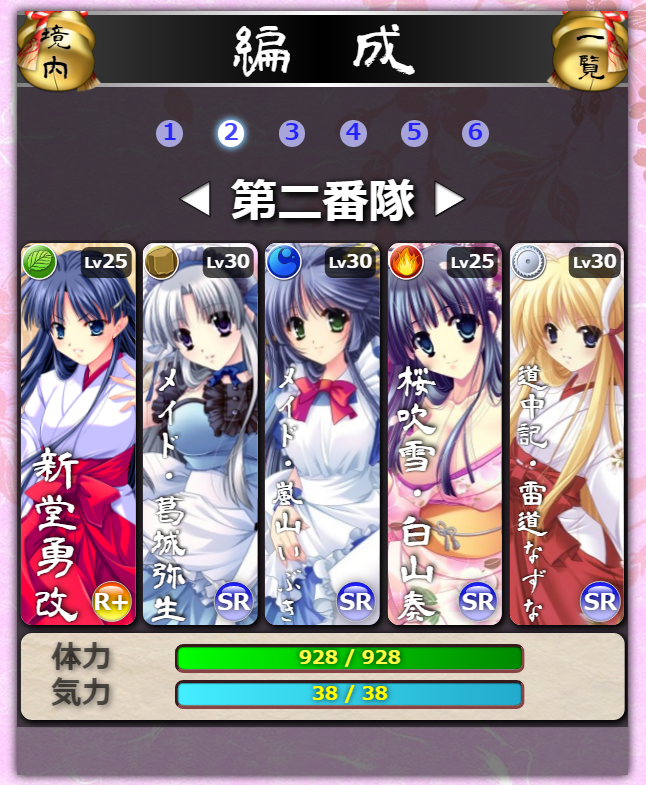Jump to squad number 6
Screen dimensions: 646x785
(x=475, y=133)
